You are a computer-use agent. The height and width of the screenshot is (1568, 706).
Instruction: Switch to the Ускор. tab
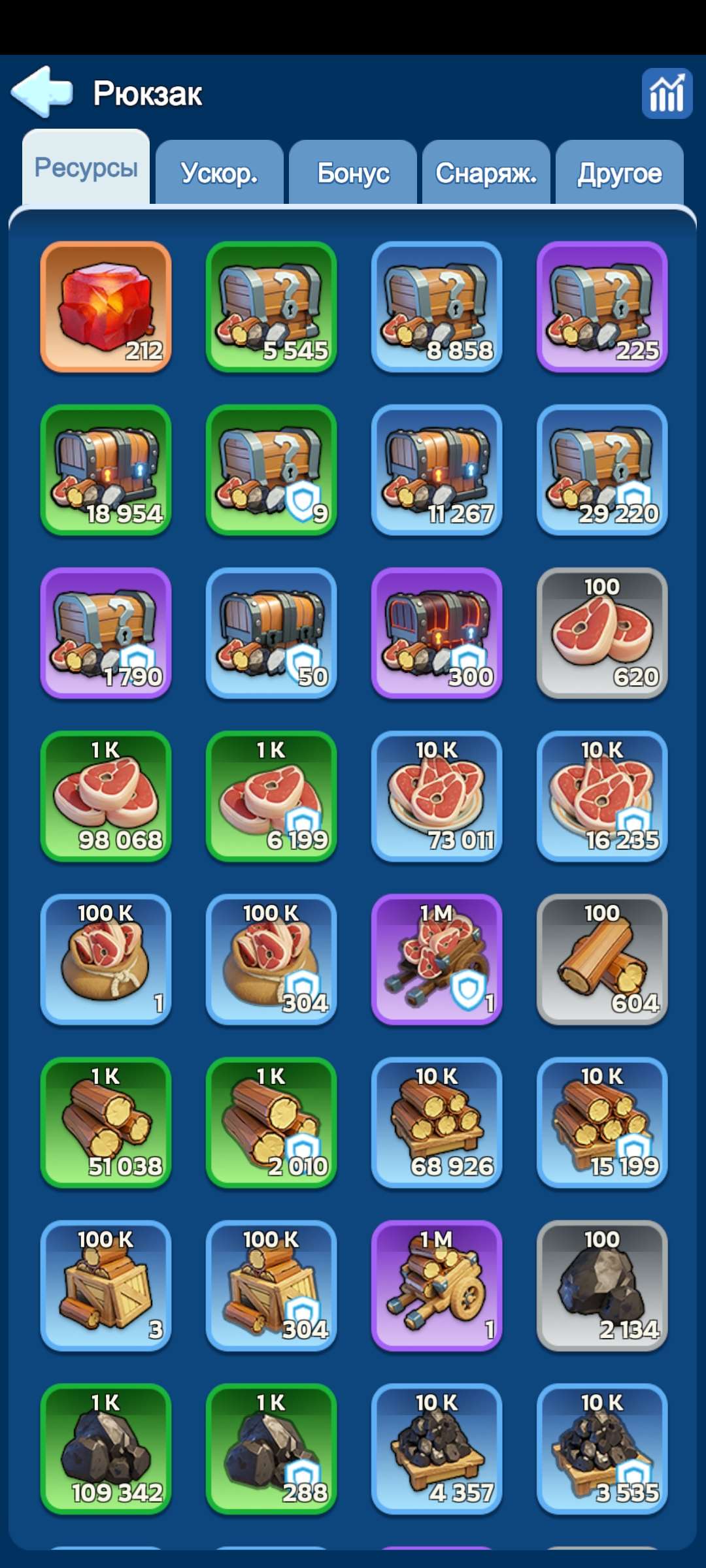(219, 173)
